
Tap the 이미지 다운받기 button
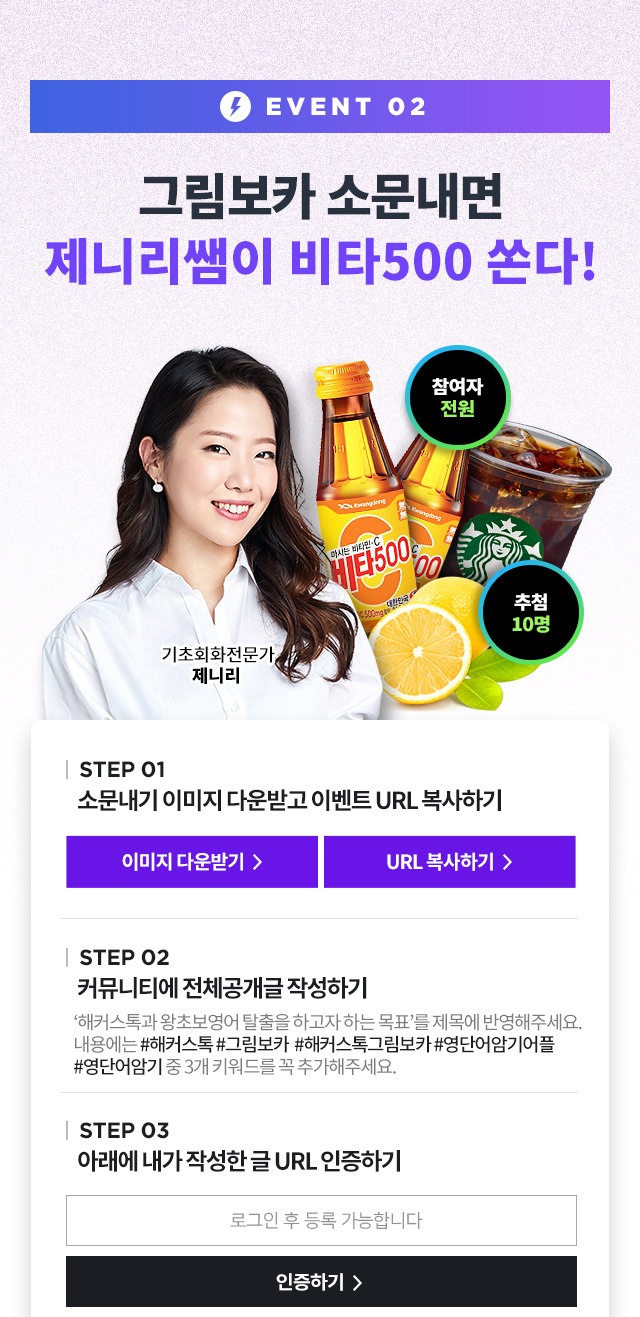point(192,862)
